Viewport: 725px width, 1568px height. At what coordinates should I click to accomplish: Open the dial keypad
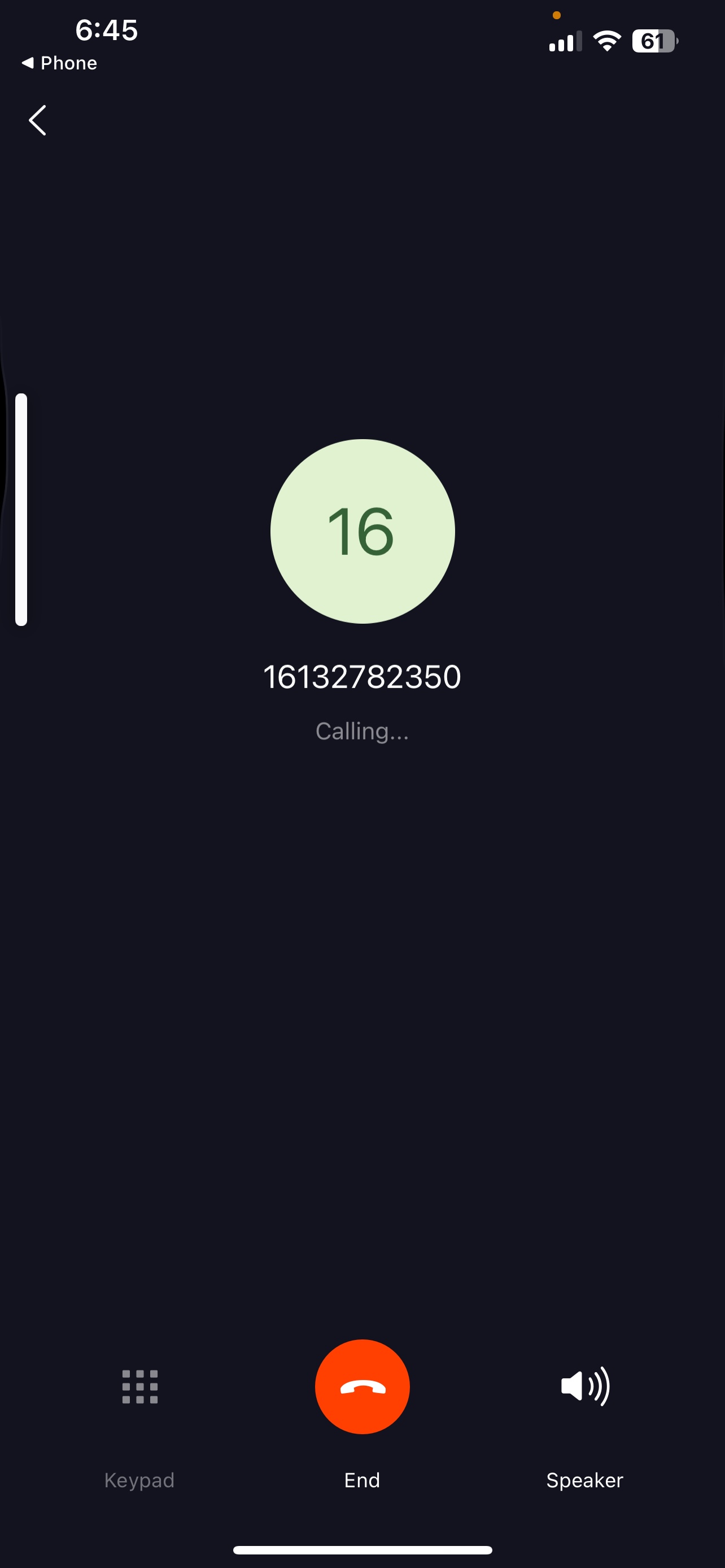pyautogui.click(x=139, y=1386)
